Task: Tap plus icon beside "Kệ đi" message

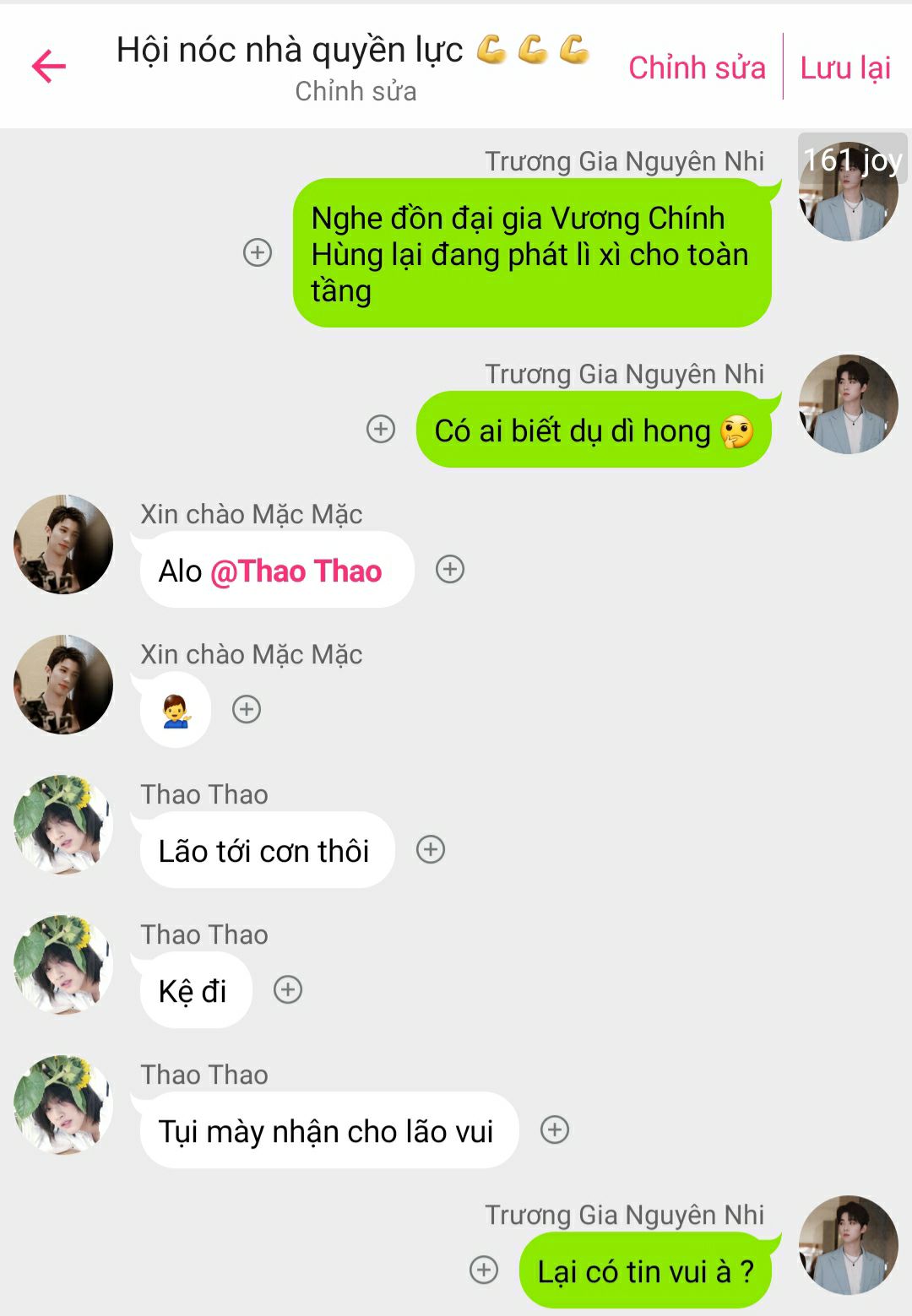Action: tap(288, 989)
